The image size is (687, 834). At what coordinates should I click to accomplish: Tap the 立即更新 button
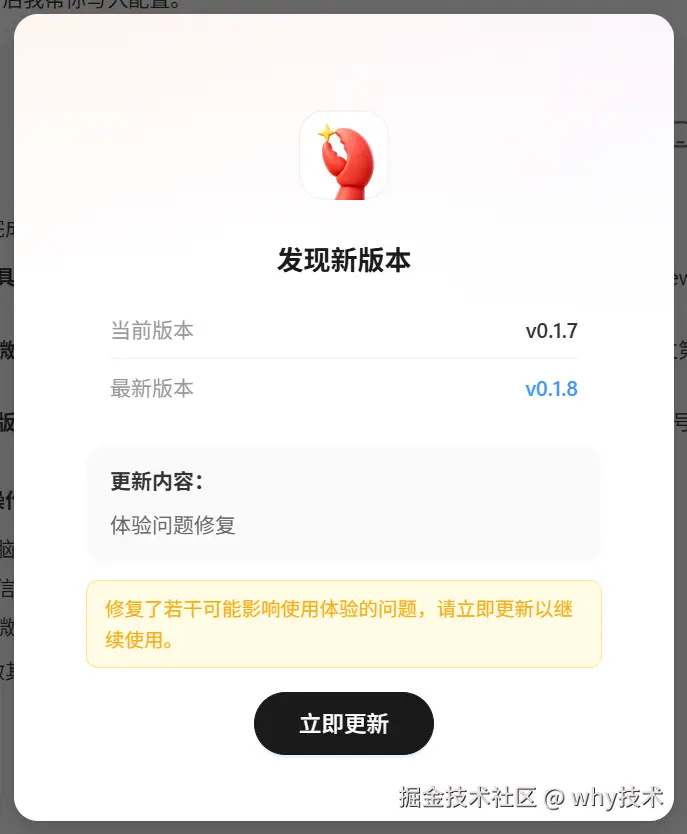click(343, 724)
